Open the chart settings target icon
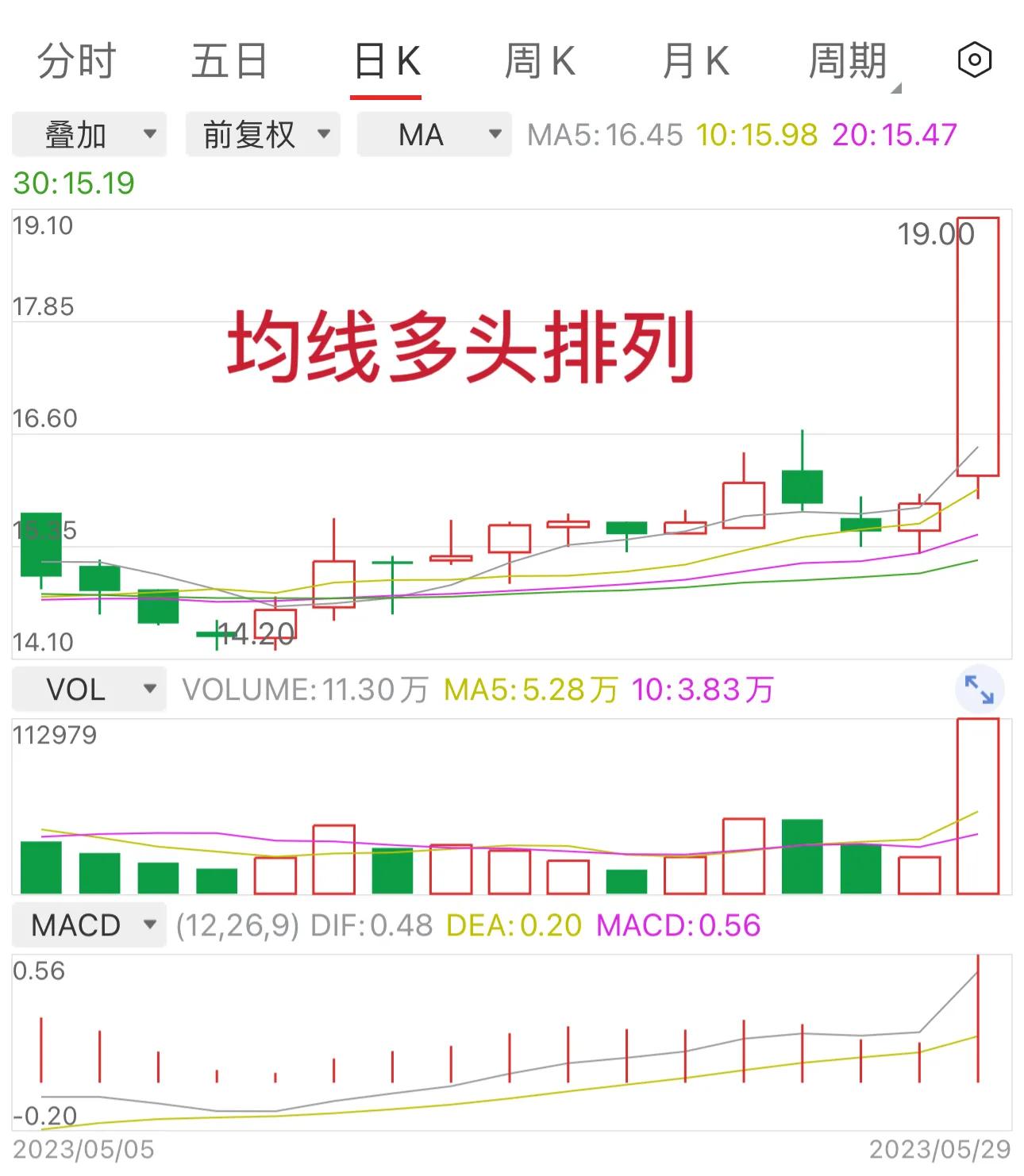The image size is (1024, 1176). coord(976,60)
